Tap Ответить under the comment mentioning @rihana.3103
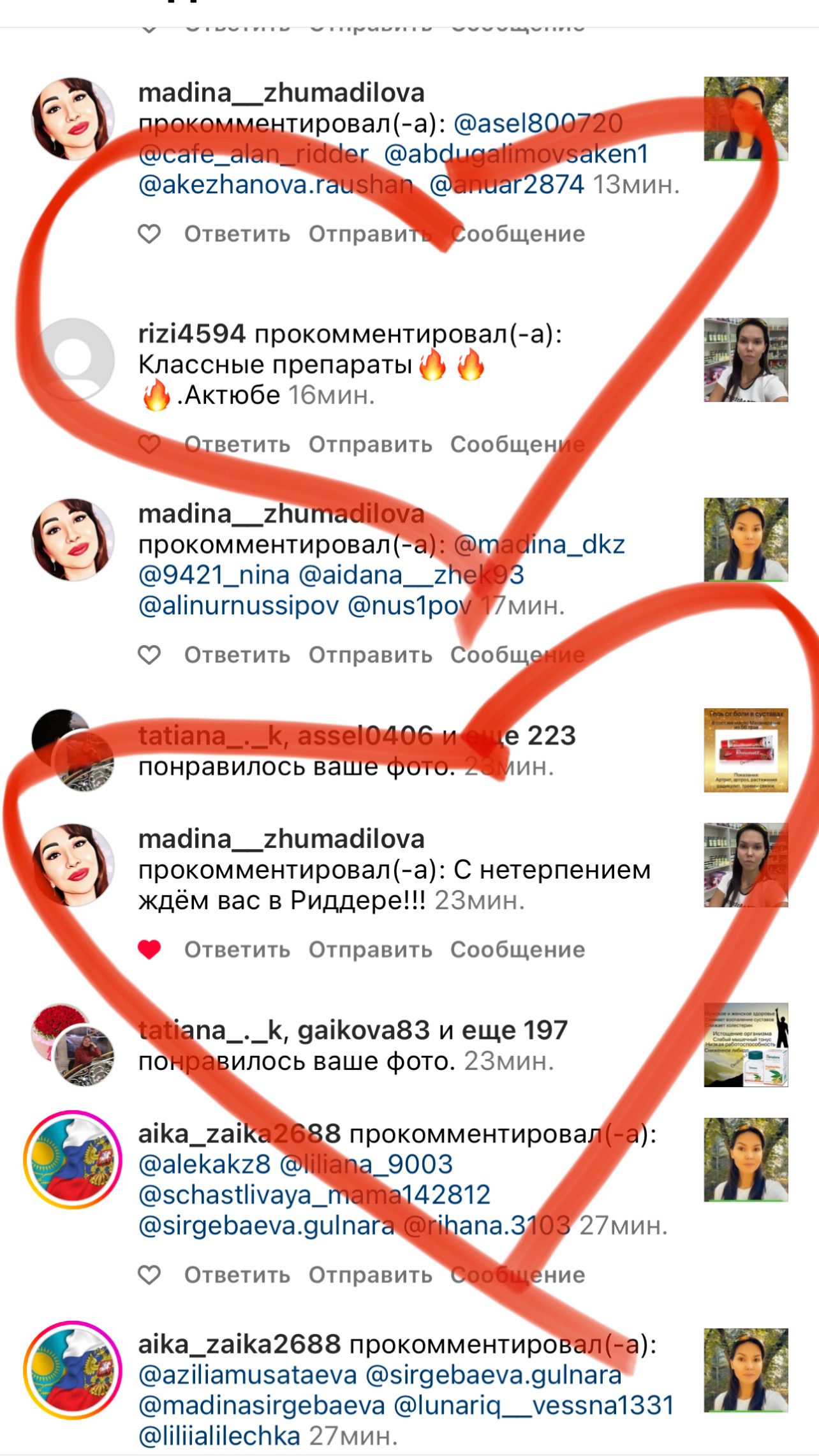This screenshot has width=819, height=1456. [x=237, y=1275]
